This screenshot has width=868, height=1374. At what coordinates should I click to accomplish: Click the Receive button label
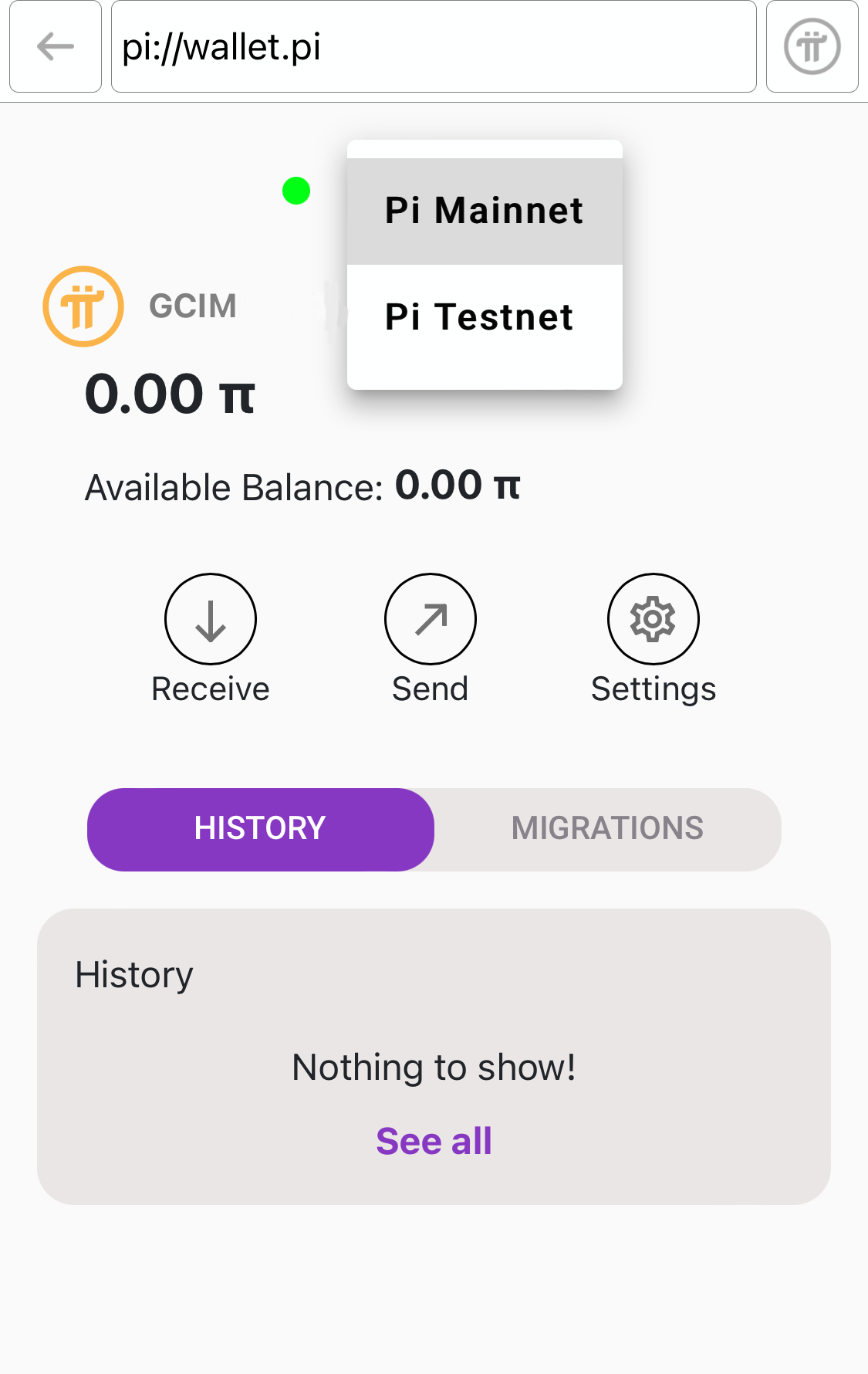coord(211,688)
